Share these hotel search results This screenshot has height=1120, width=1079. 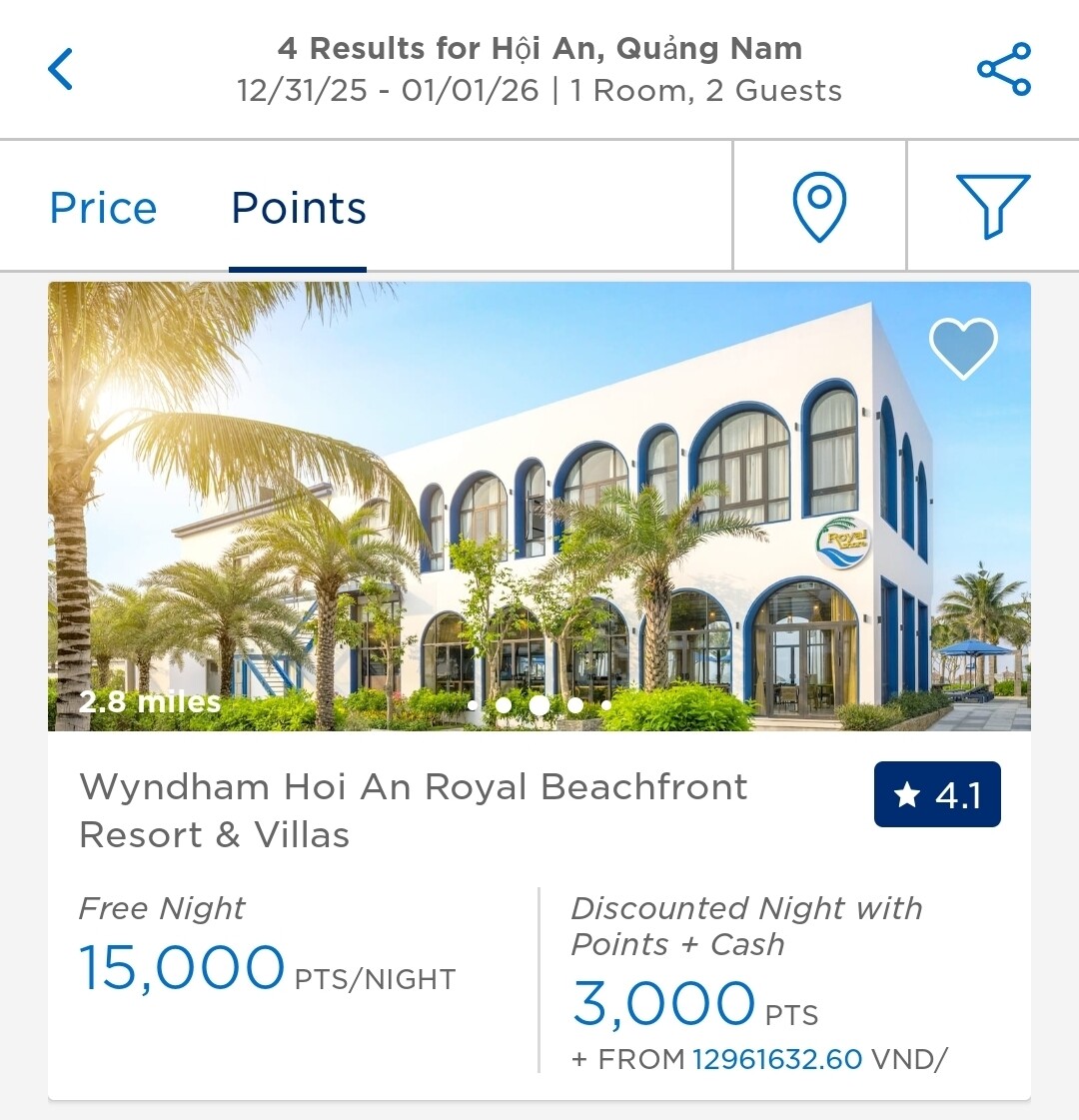click(x=1003, y=69)
